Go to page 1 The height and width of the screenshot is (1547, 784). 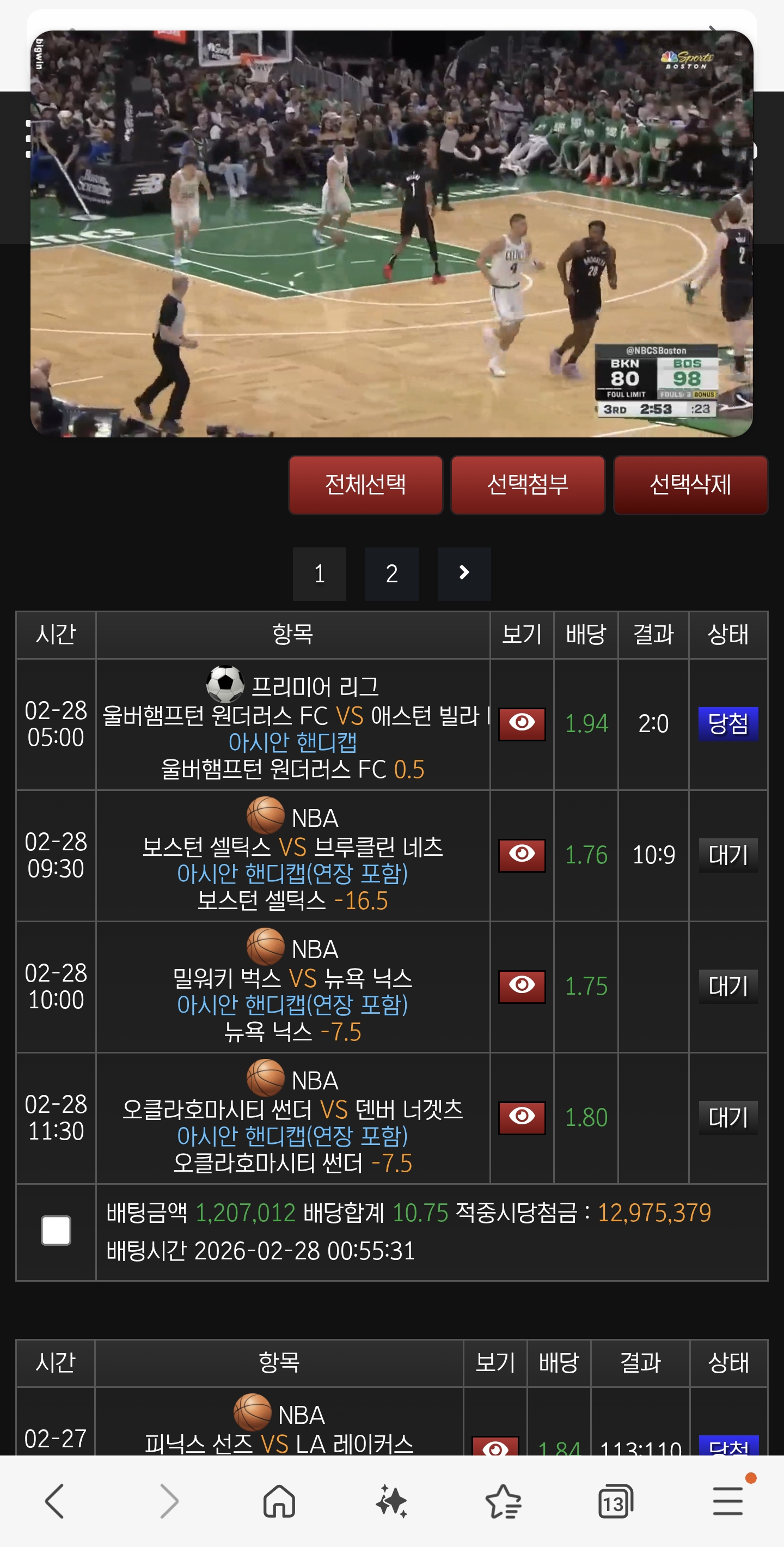click(x=320, y=574)
